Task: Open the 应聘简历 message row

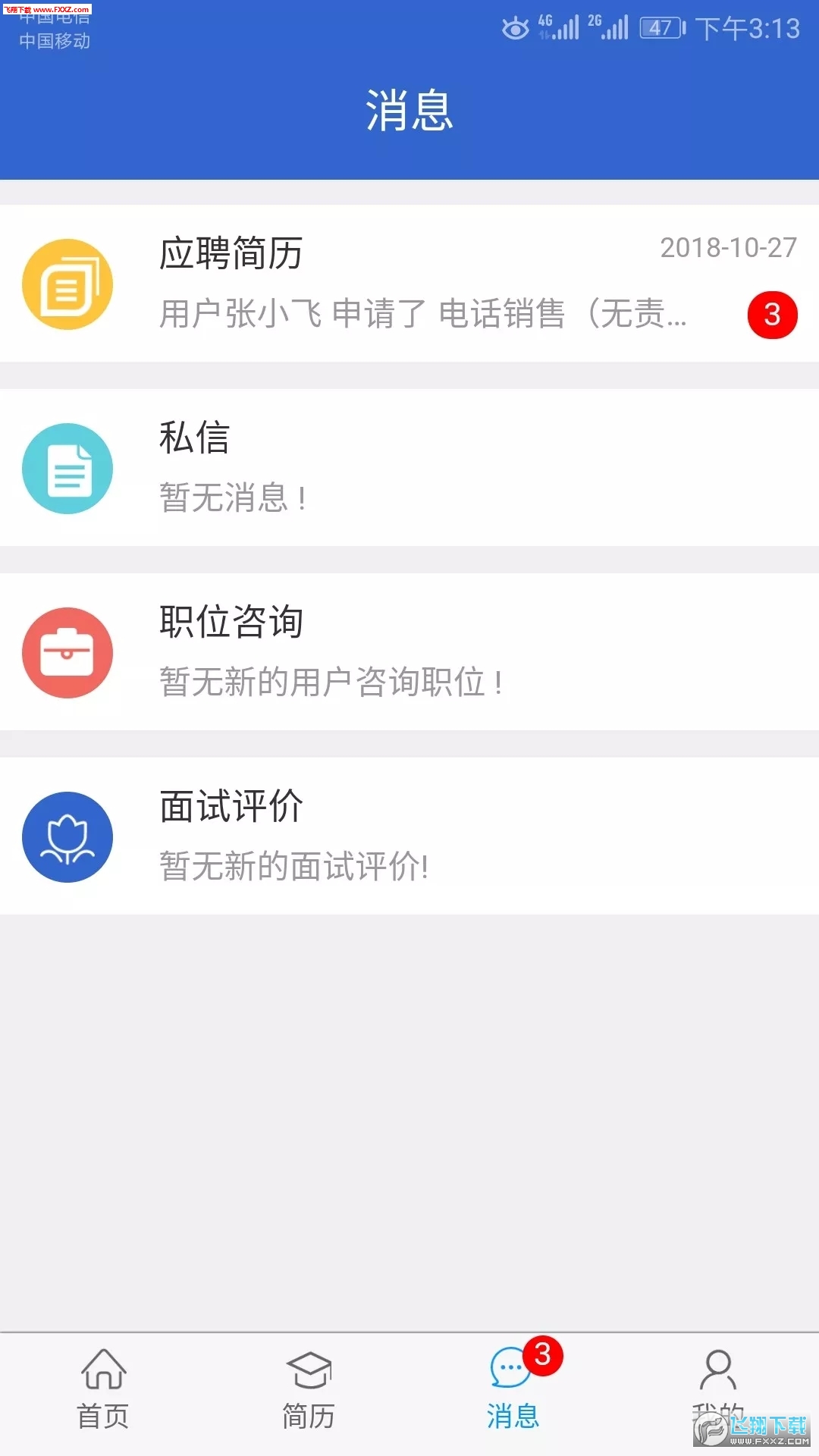Action: click(409, 283)
